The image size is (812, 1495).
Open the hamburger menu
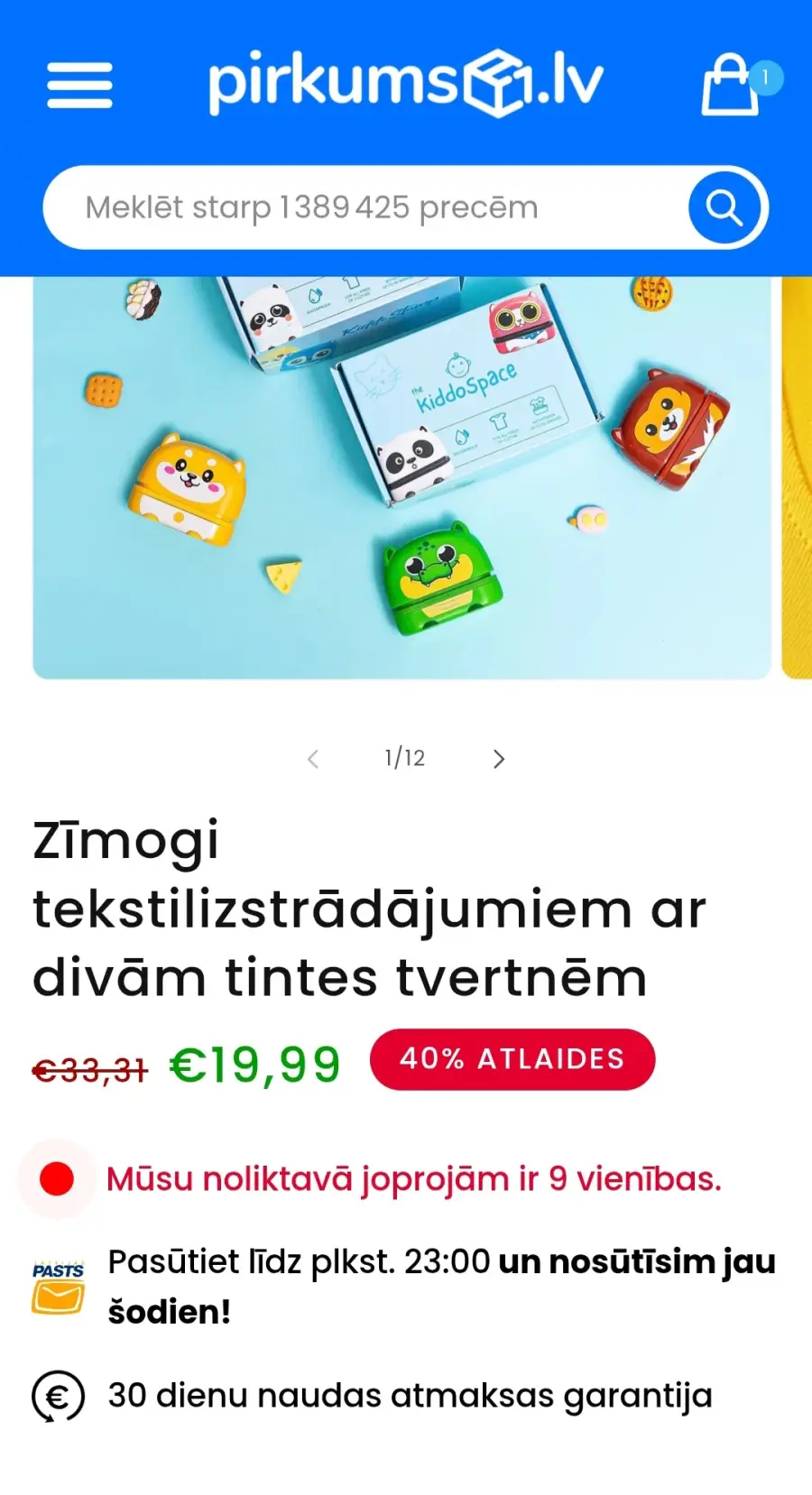click(79, 85)
